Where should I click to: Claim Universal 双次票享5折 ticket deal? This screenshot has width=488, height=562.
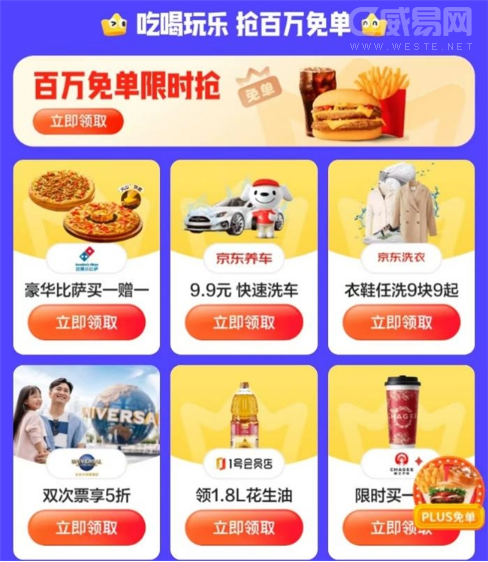pos(87,527)
